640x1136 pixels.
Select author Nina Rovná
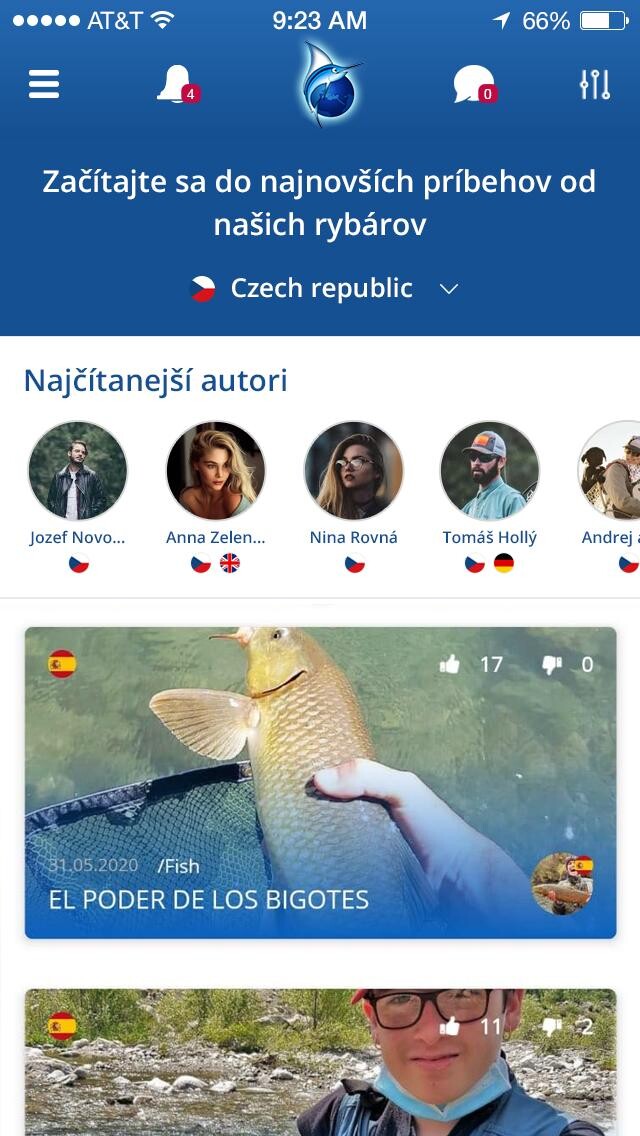pyautogui.click(x=353, y=470)
